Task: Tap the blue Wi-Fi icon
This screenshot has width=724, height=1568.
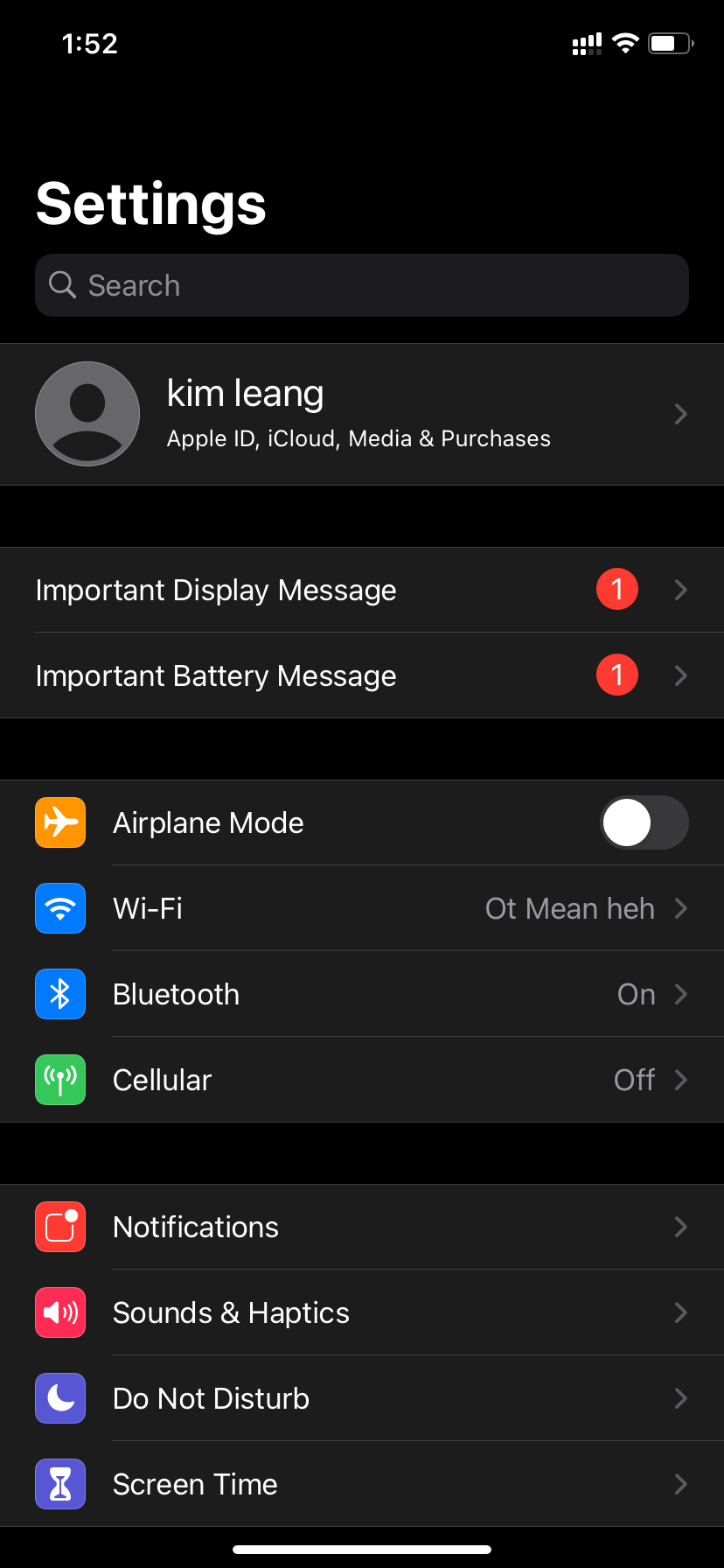Action: (x=59, y=908)
